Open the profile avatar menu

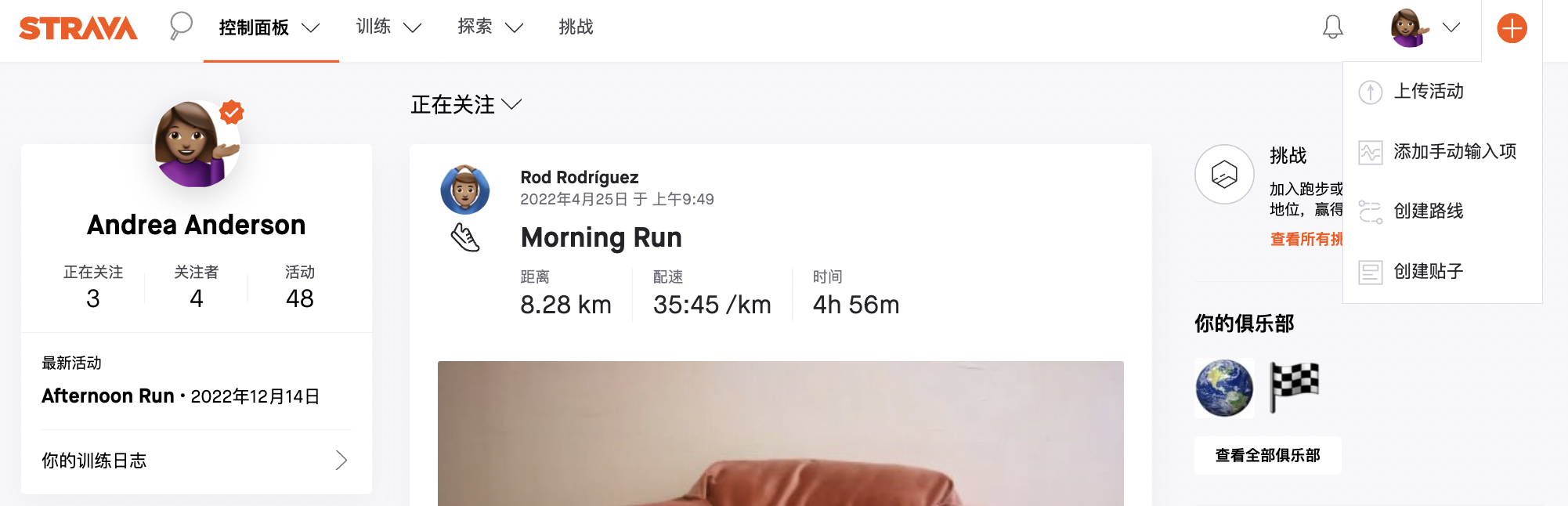(x=1425, y=28)
